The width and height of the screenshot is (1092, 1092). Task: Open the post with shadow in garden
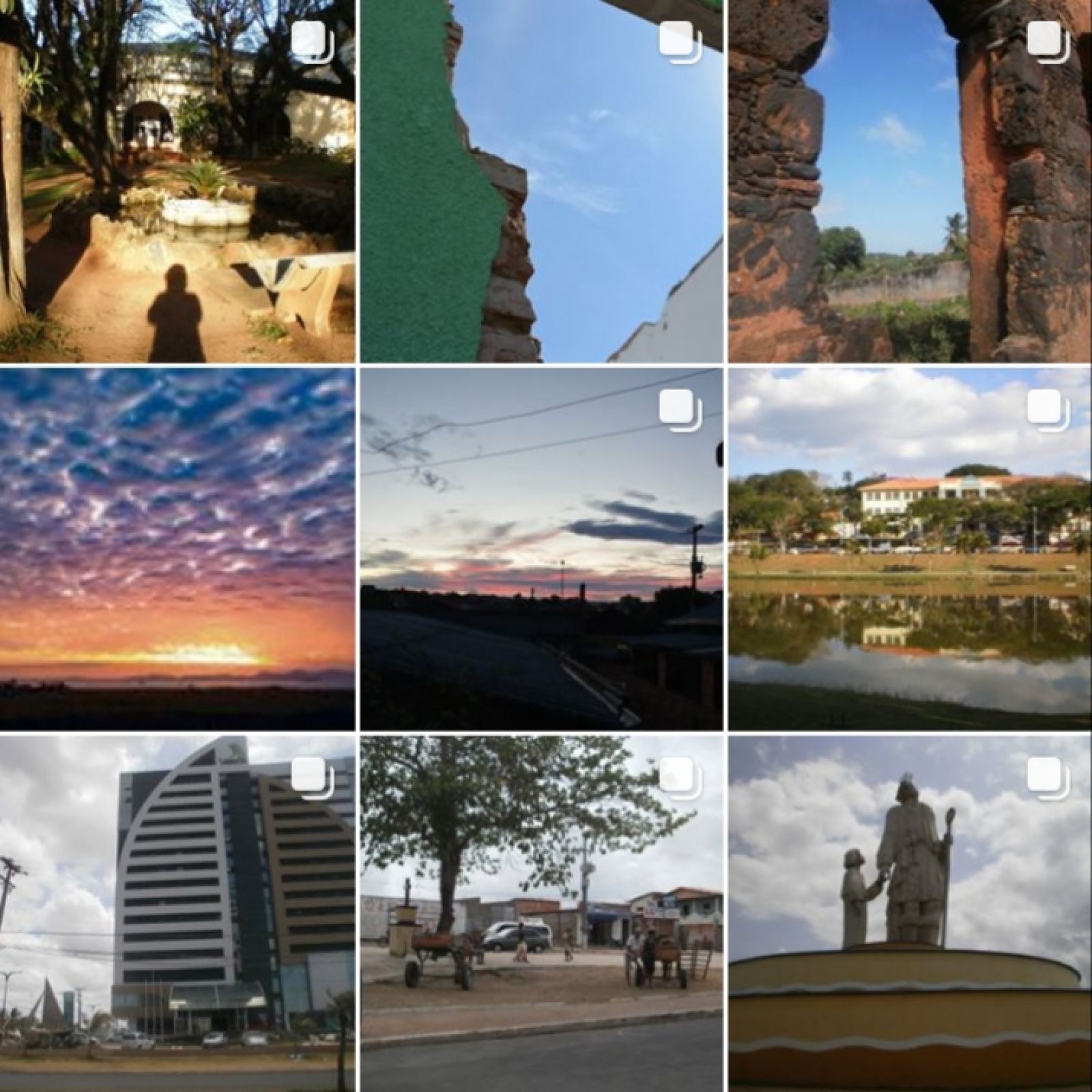tap(177, 181)
